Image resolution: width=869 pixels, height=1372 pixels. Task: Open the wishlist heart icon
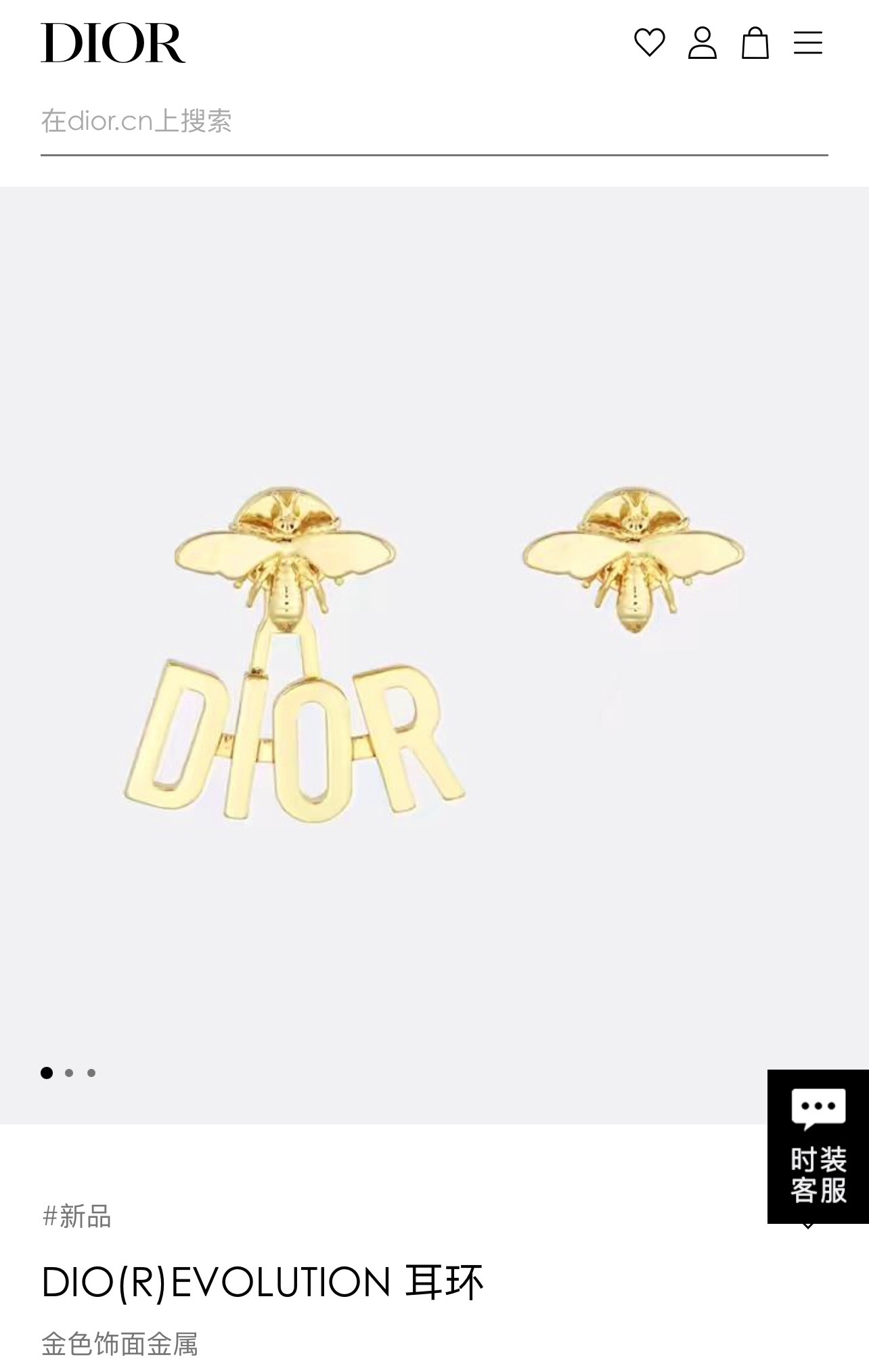tap(649, 43)
